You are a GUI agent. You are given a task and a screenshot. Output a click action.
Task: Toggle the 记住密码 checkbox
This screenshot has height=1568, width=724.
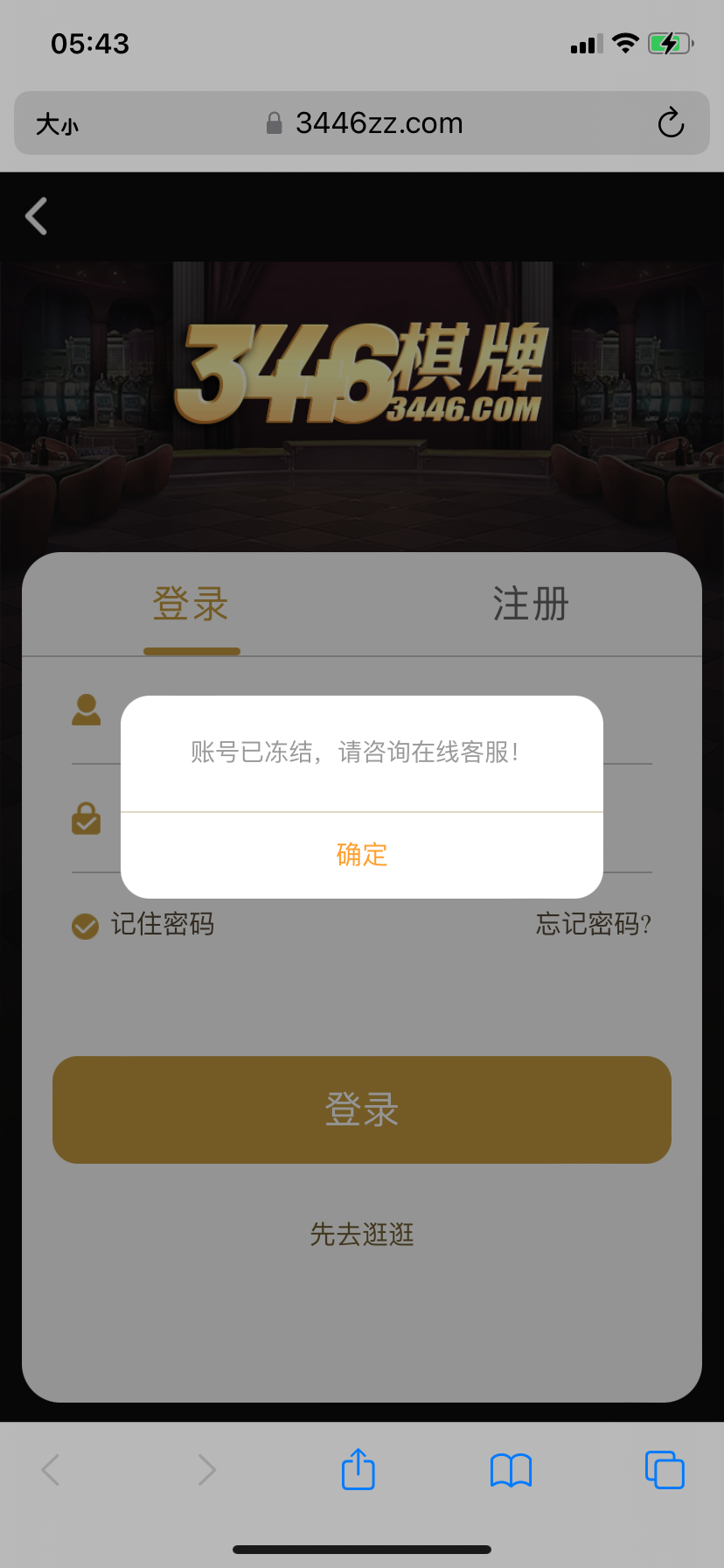point(86,926)
